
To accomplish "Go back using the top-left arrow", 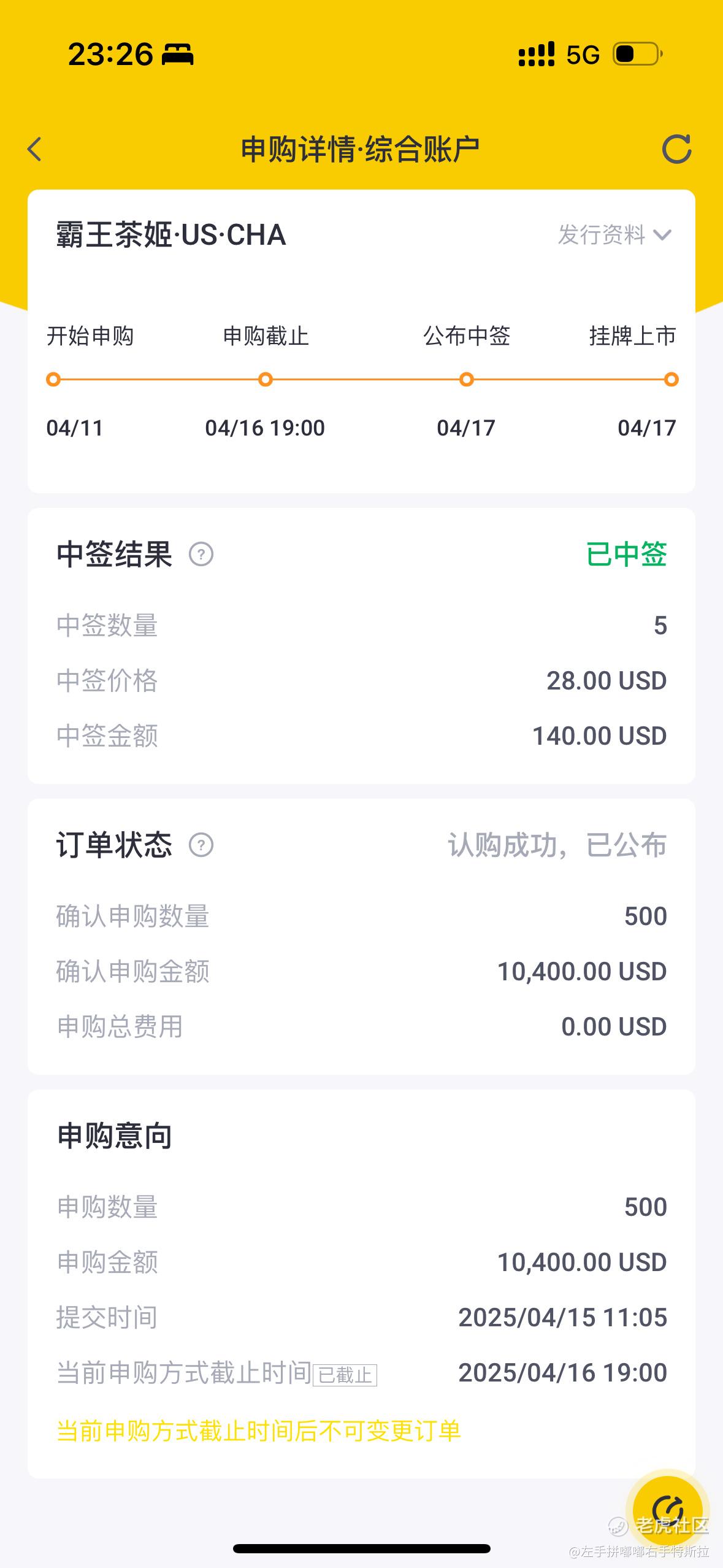I will pos(35,149).
